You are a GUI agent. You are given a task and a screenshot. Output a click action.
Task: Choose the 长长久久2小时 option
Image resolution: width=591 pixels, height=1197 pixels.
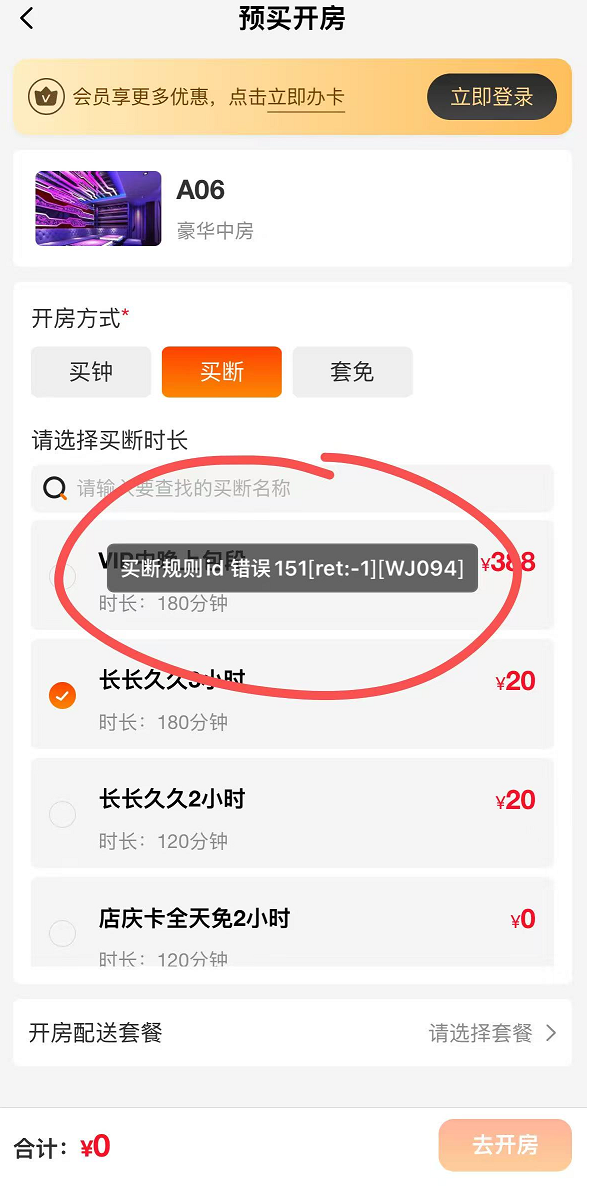tap(292, 813)
